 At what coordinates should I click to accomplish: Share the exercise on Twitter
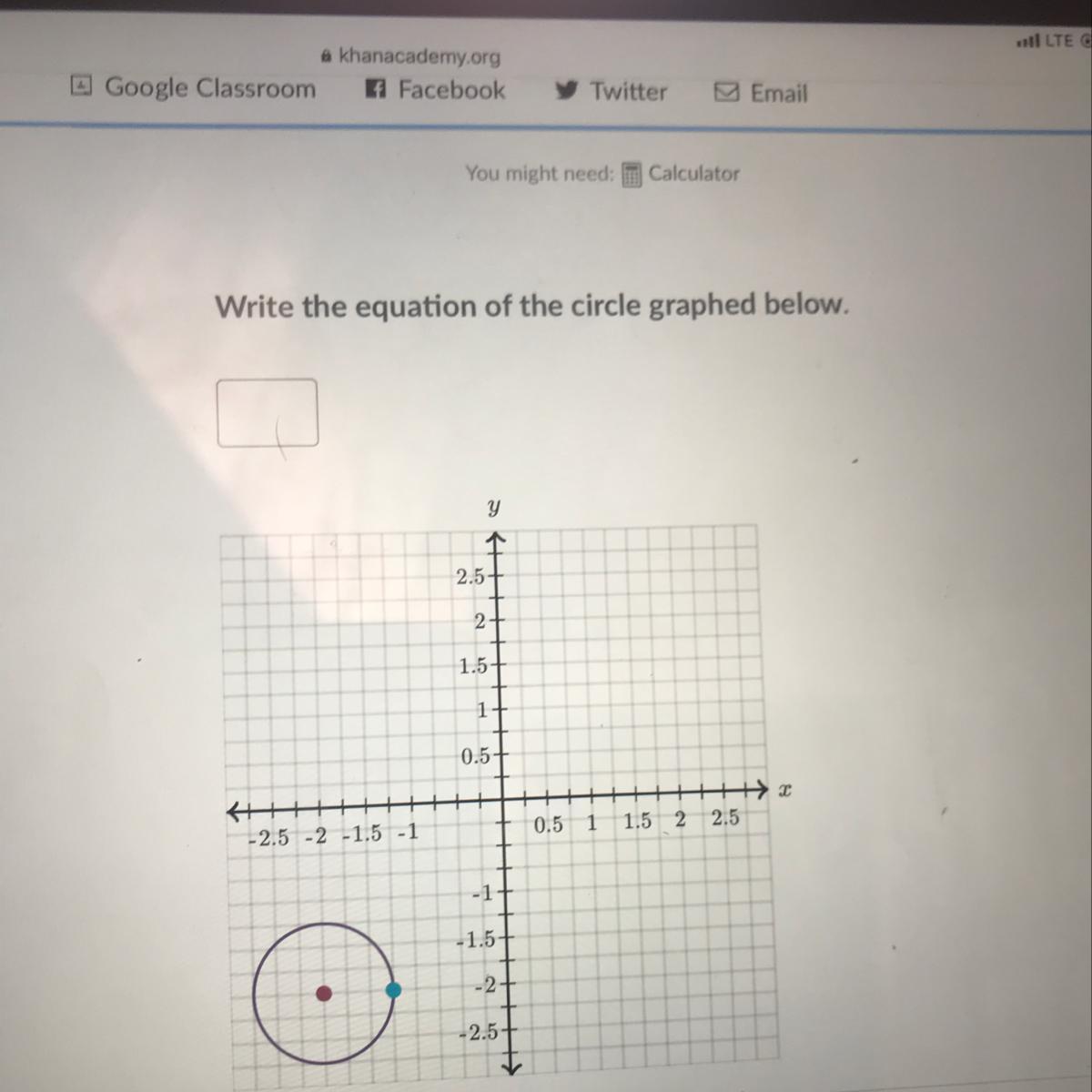pyautogui.click(x=612, y=92)
